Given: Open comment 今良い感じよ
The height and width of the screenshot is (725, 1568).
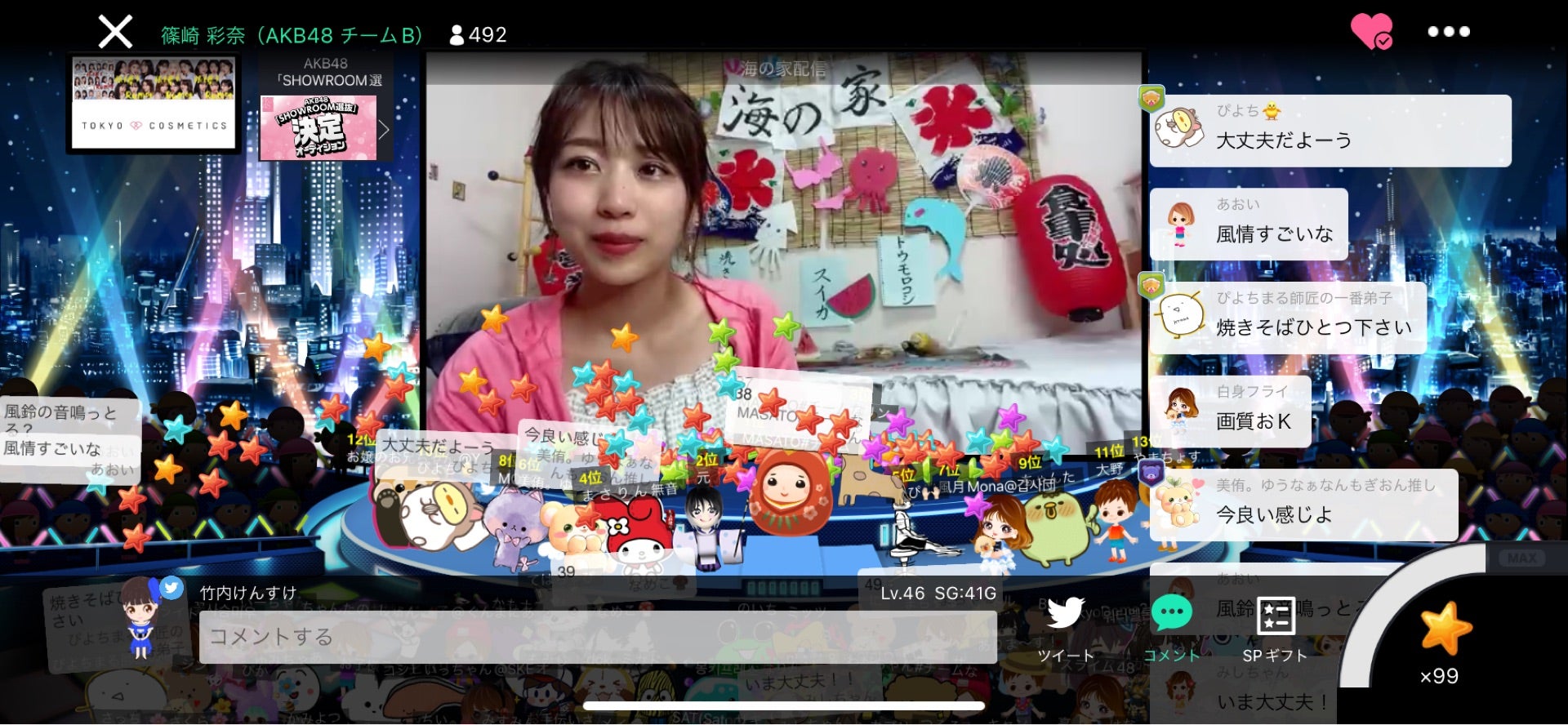Looking at the screenshot, I should pos(1304,505).
